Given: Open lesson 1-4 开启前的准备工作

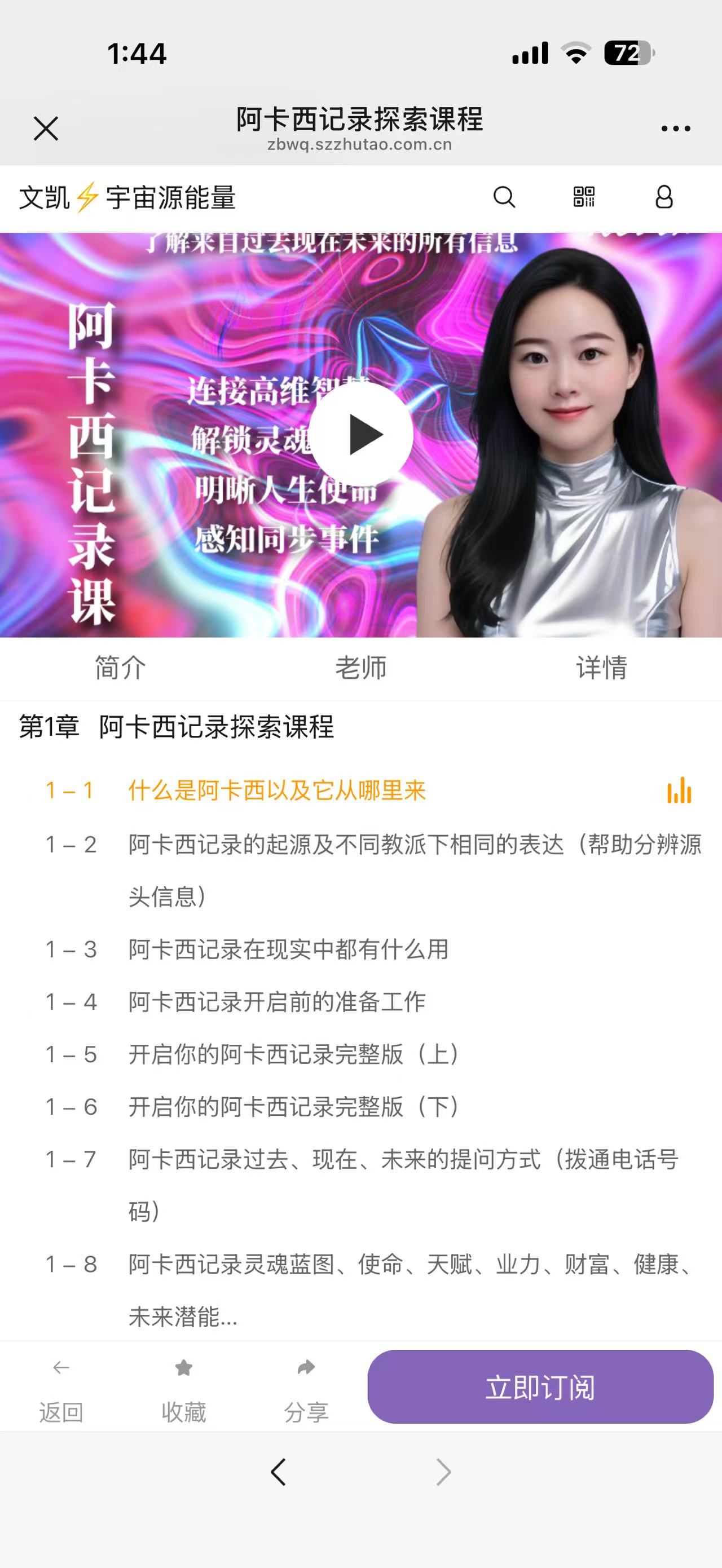Looking at the screenshot, I should point(277,1002).
